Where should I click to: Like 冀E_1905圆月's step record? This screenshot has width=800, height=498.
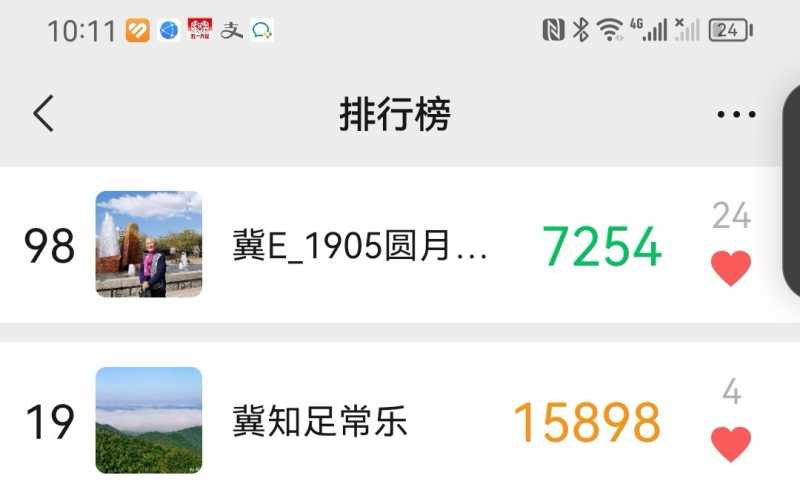point(730,268)
